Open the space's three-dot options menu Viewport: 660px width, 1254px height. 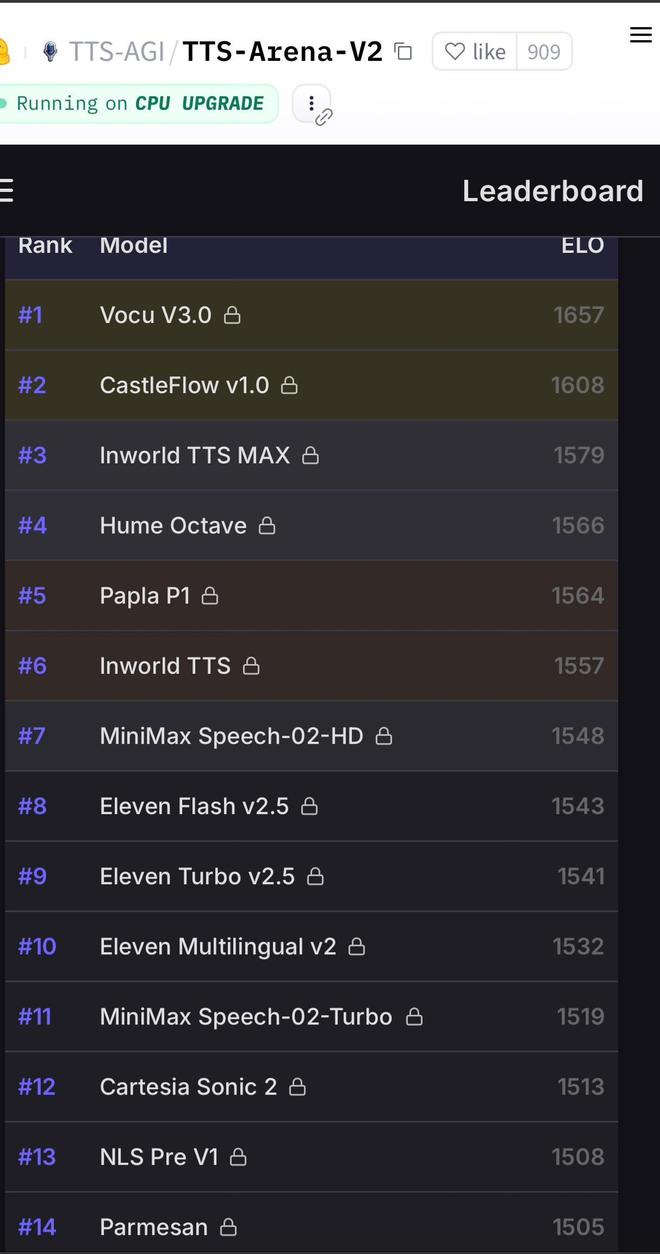coord(312,104)
